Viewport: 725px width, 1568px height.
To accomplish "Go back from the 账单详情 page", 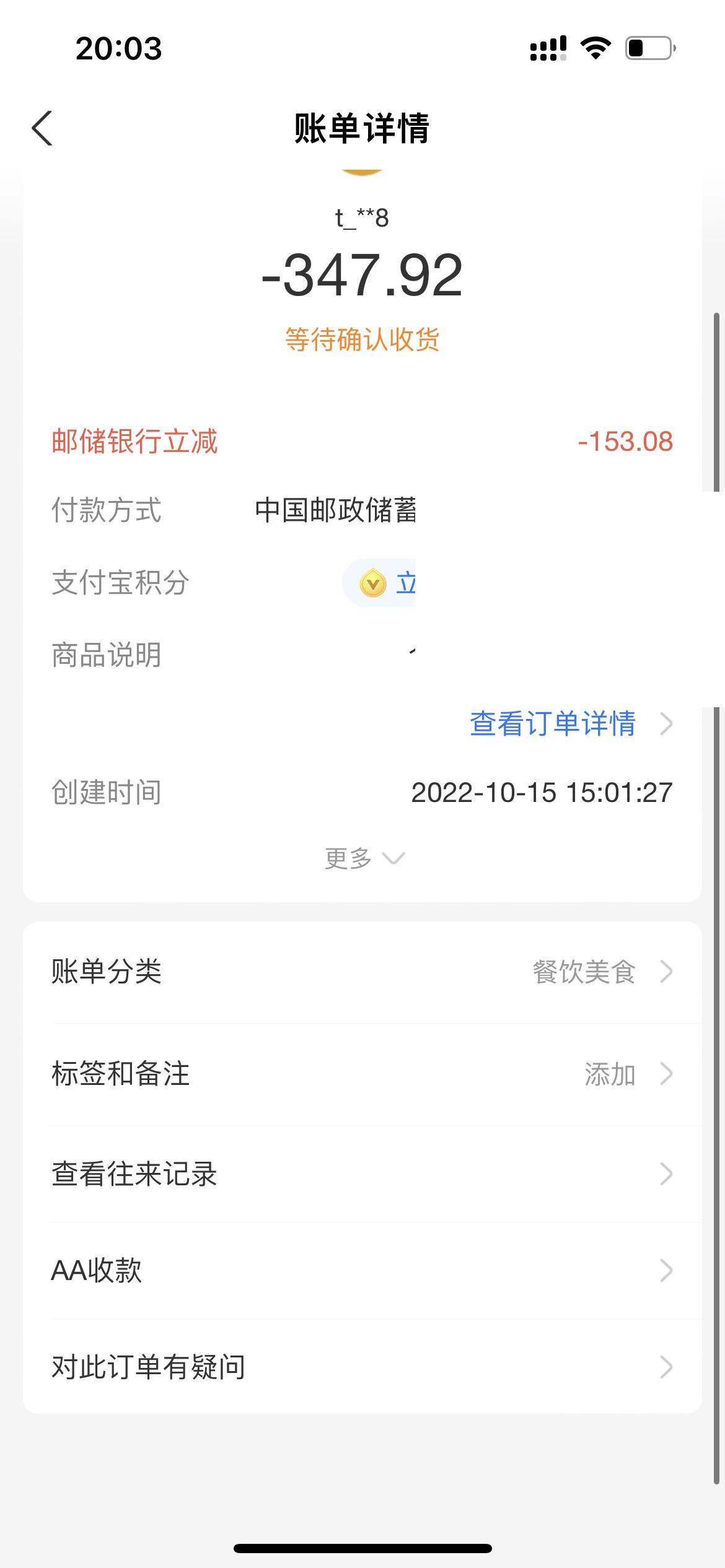I will (x=42, y=128).
